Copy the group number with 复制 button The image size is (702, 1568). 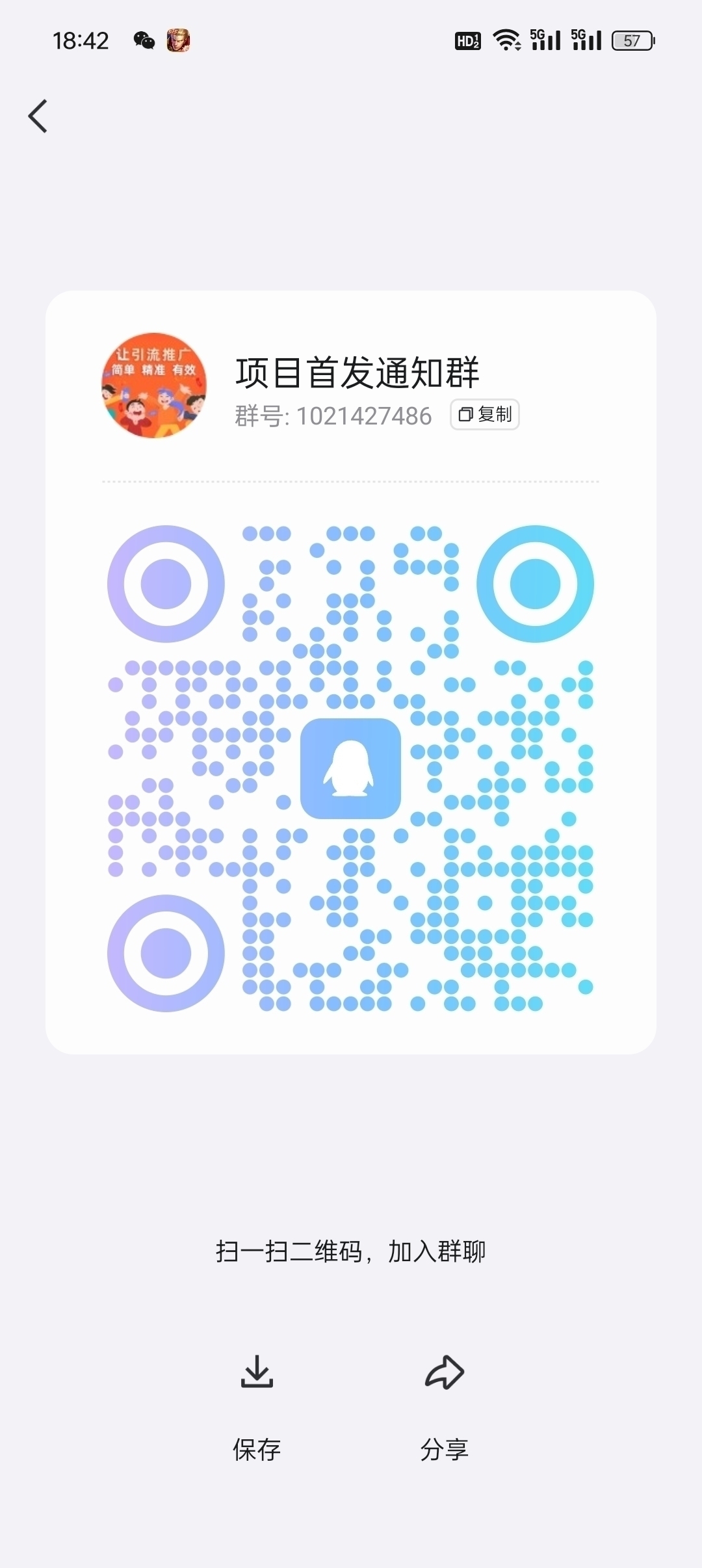[x=485, y=415]
